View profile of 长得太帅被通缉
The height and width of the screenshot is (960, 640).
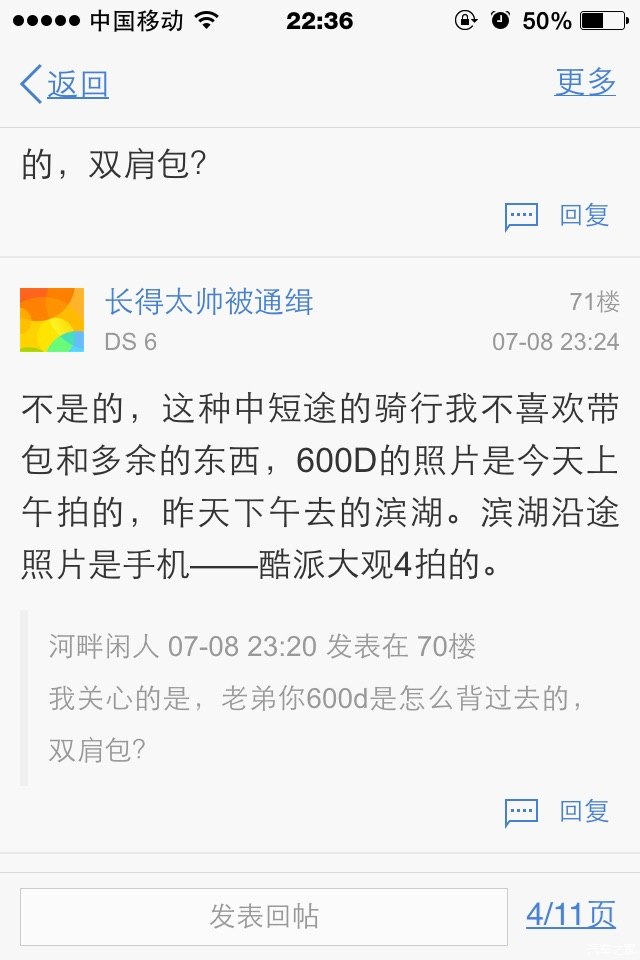point(209,301)
